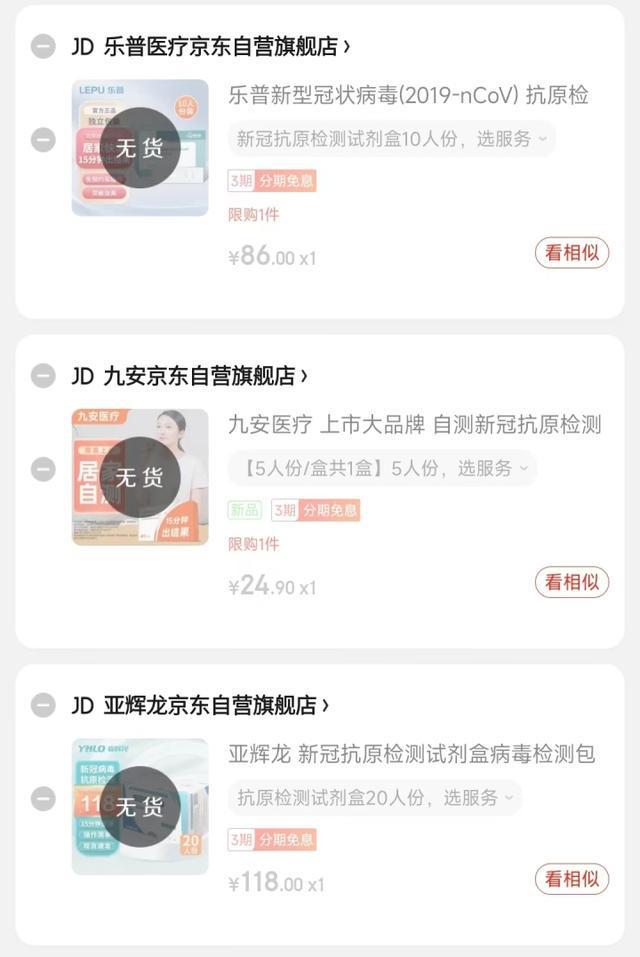Expand the 【5人份/盒共1盒】 spec dropdown
This screenshot has width=640, height=957.
tap(382, 468)
